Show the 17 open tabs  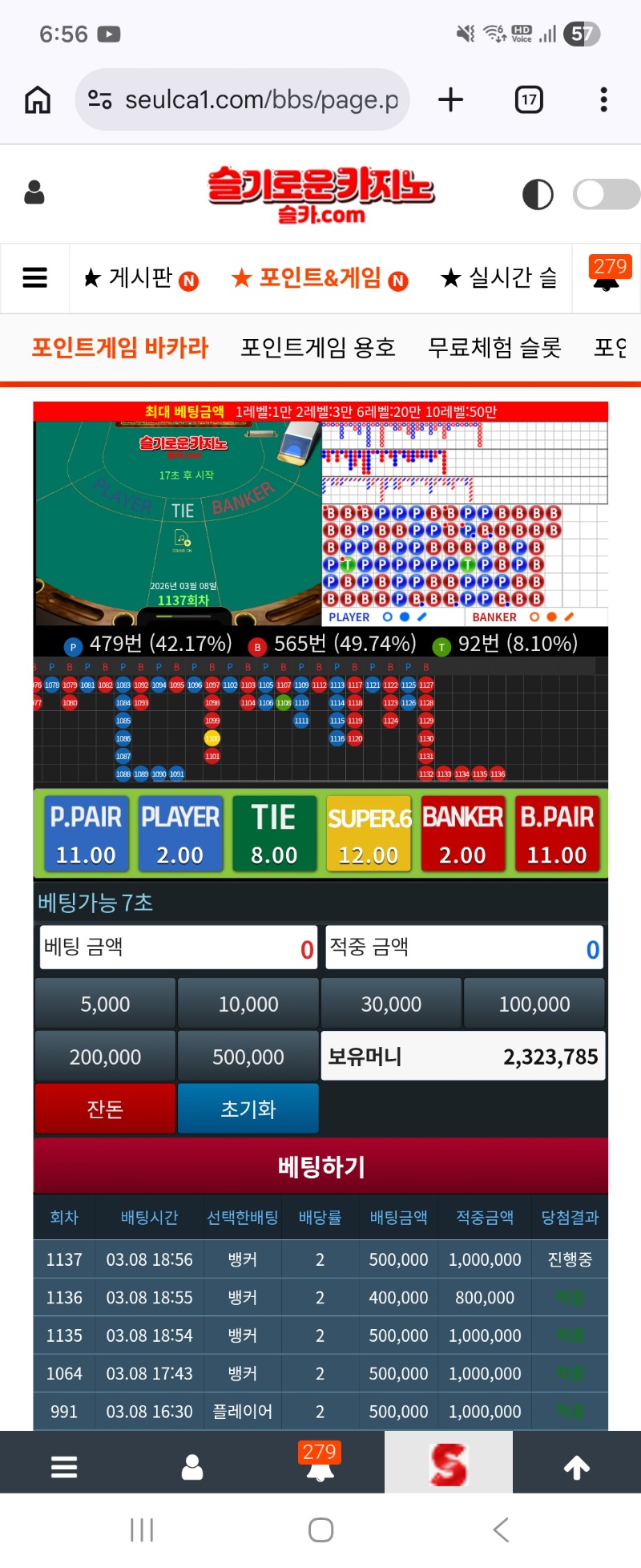pos(529,100)
